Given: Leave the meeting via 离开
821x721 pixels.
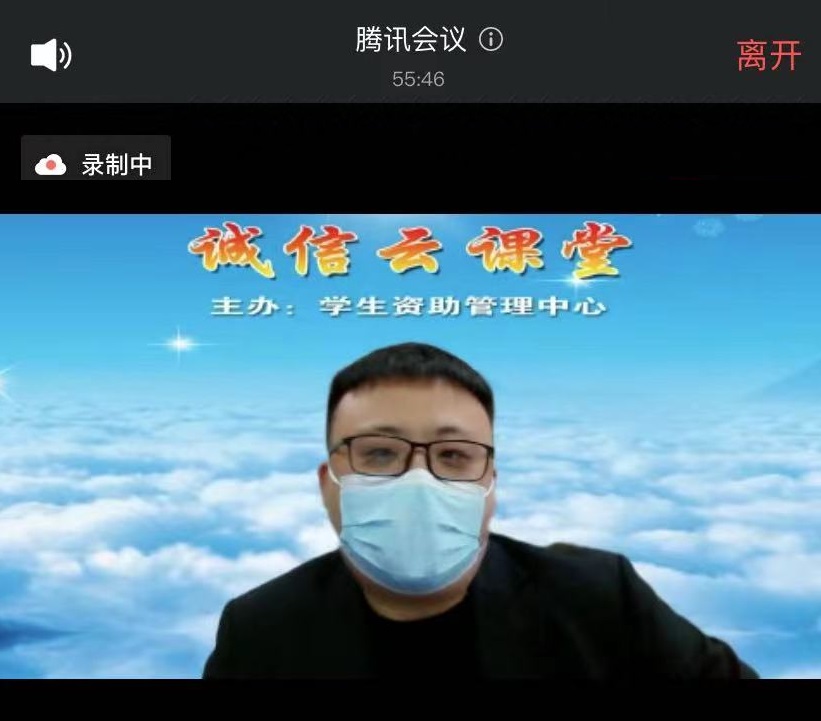Looking at the screenshot, I should click(x=768, y=55).
